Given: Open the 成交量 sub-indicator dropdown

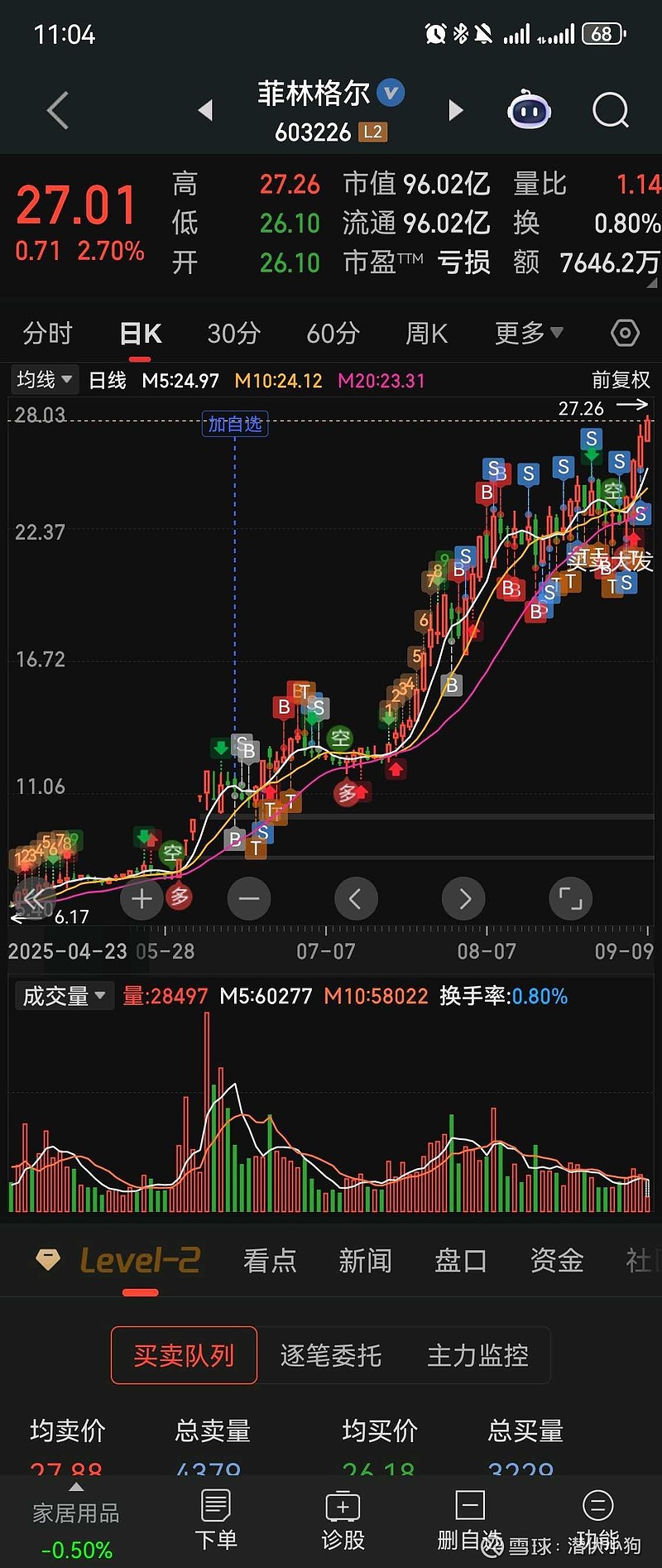Looking at the screenshot, I should [x=64, y=996].
